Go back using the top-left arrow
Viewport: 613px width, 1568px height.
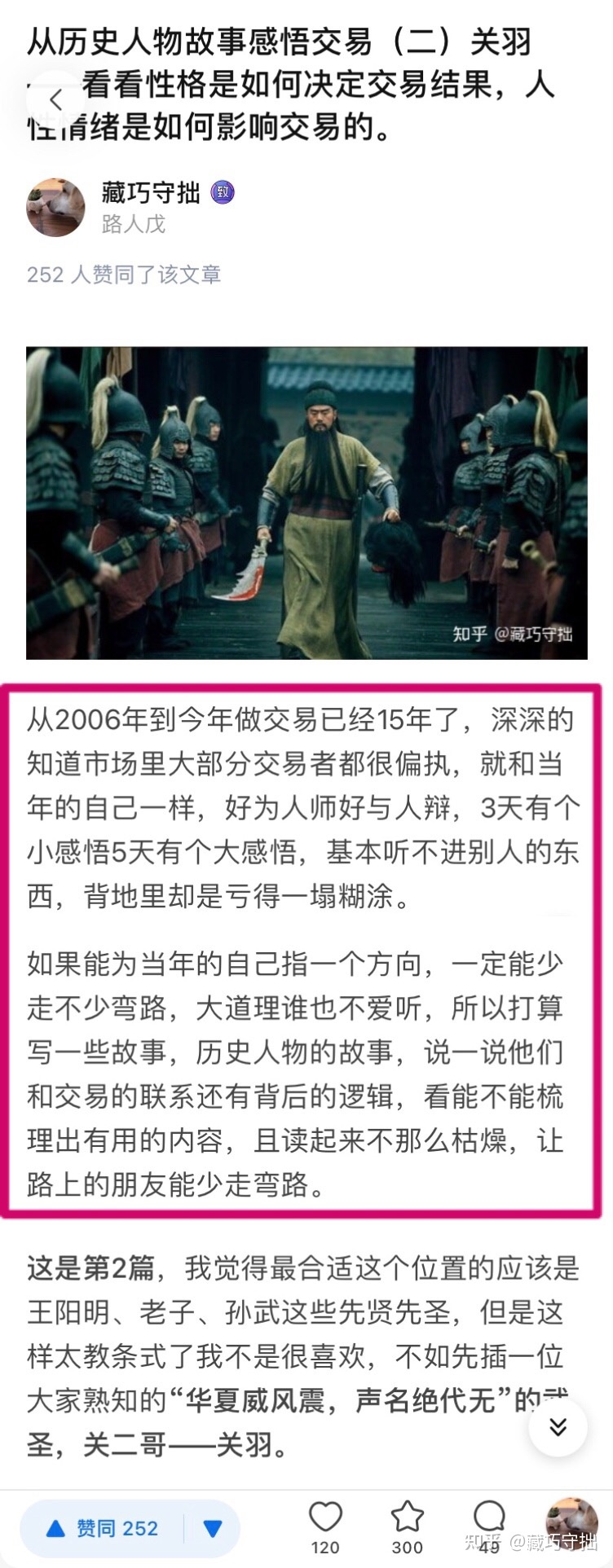pyautogui.click(x=55, y=101)
